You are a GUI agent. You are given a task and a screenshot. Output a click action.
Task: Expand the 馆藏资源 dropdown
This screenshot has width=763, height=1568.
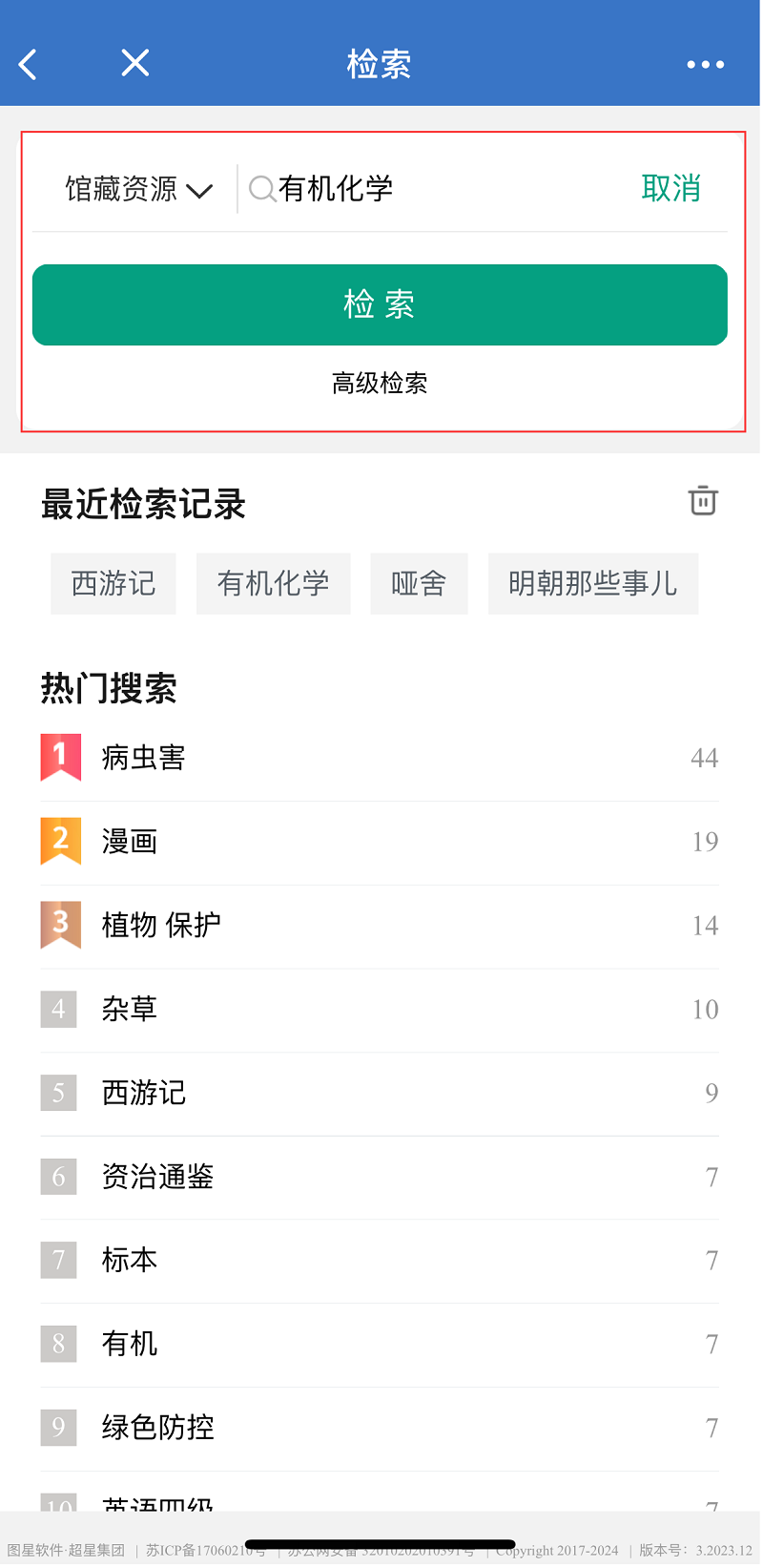(x=137, y=189)
